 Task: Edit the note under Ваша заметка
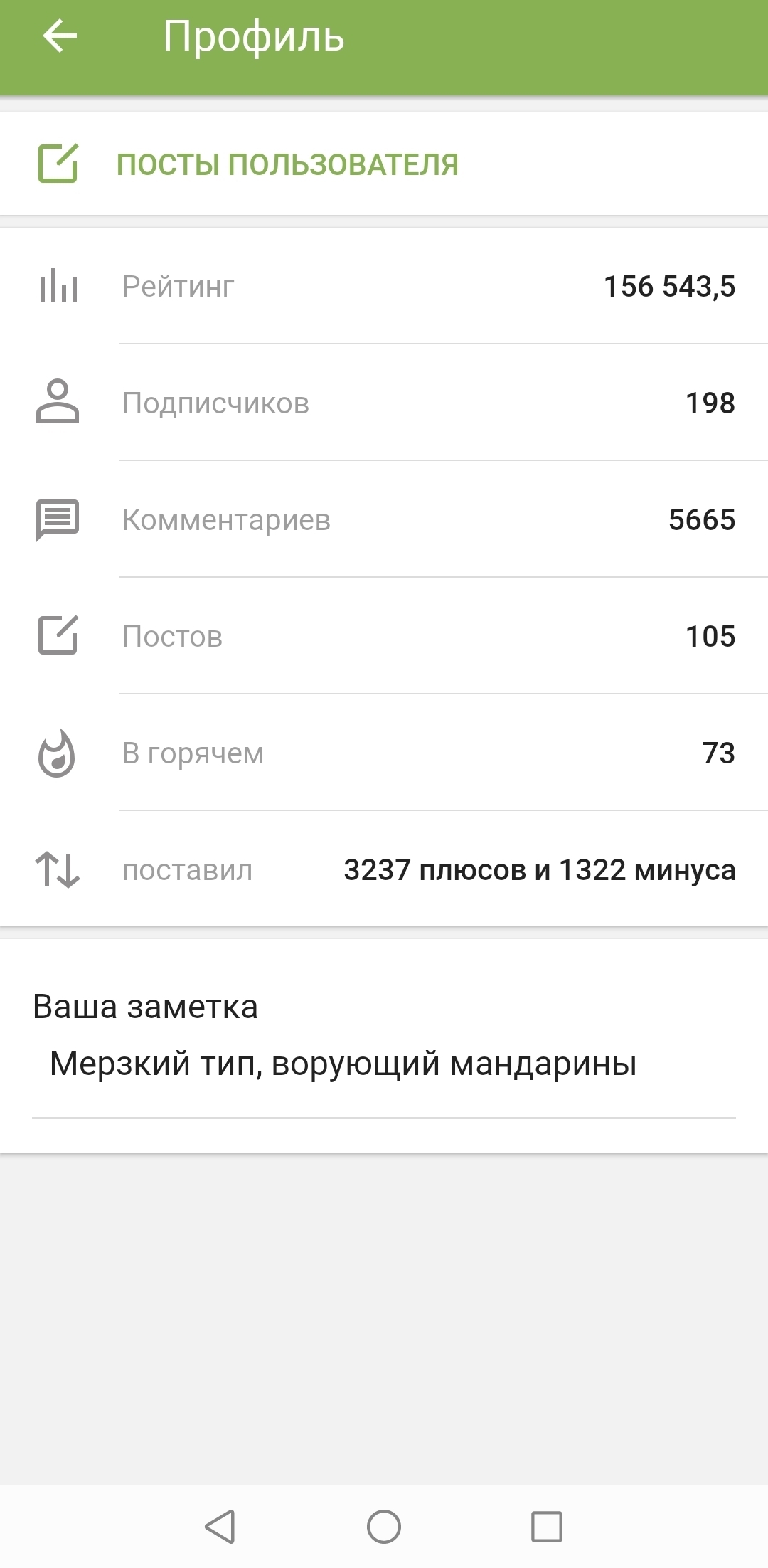(384, 1064)
